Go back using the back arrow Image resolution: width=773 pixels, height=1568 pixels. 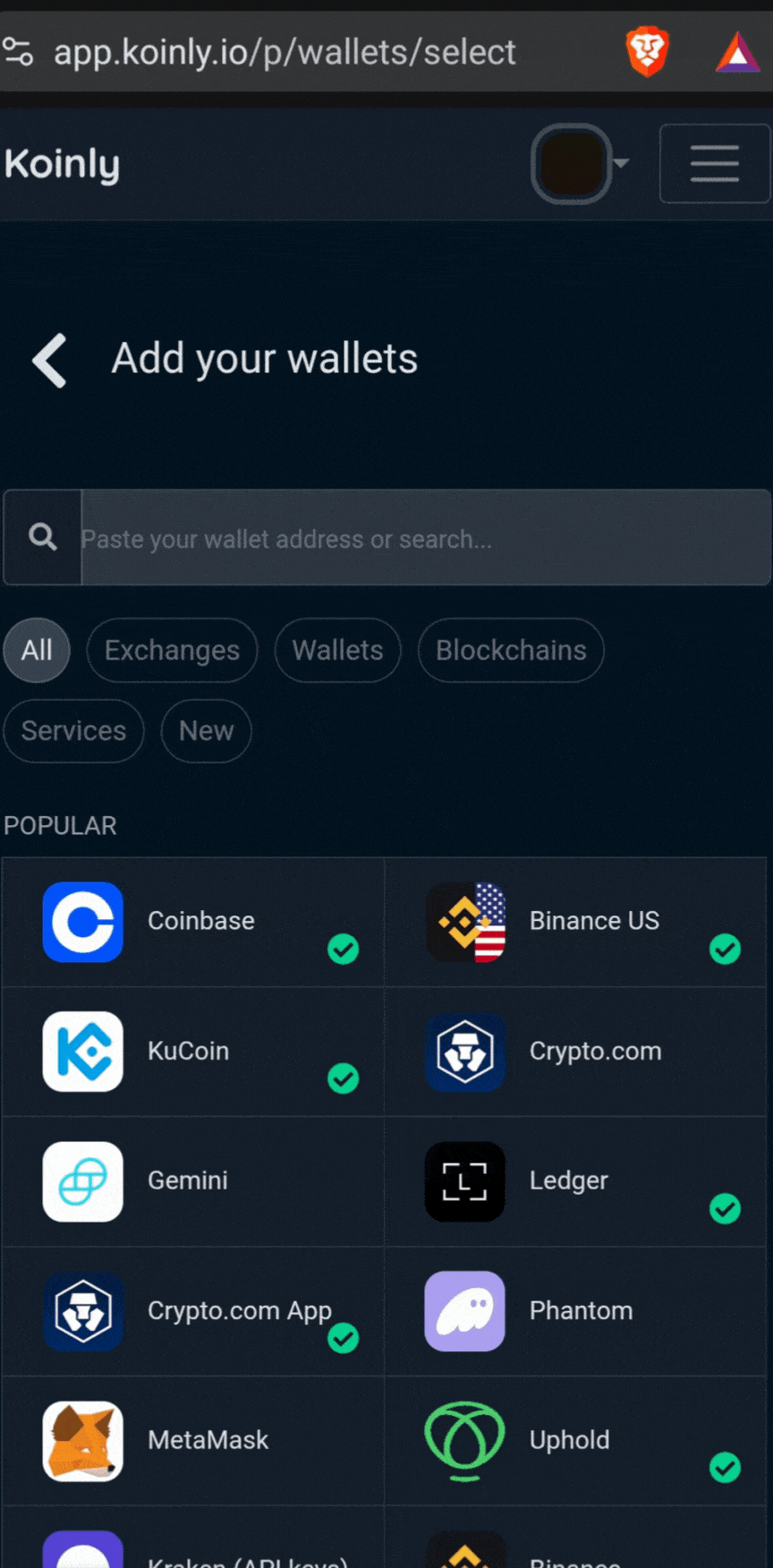49,360
